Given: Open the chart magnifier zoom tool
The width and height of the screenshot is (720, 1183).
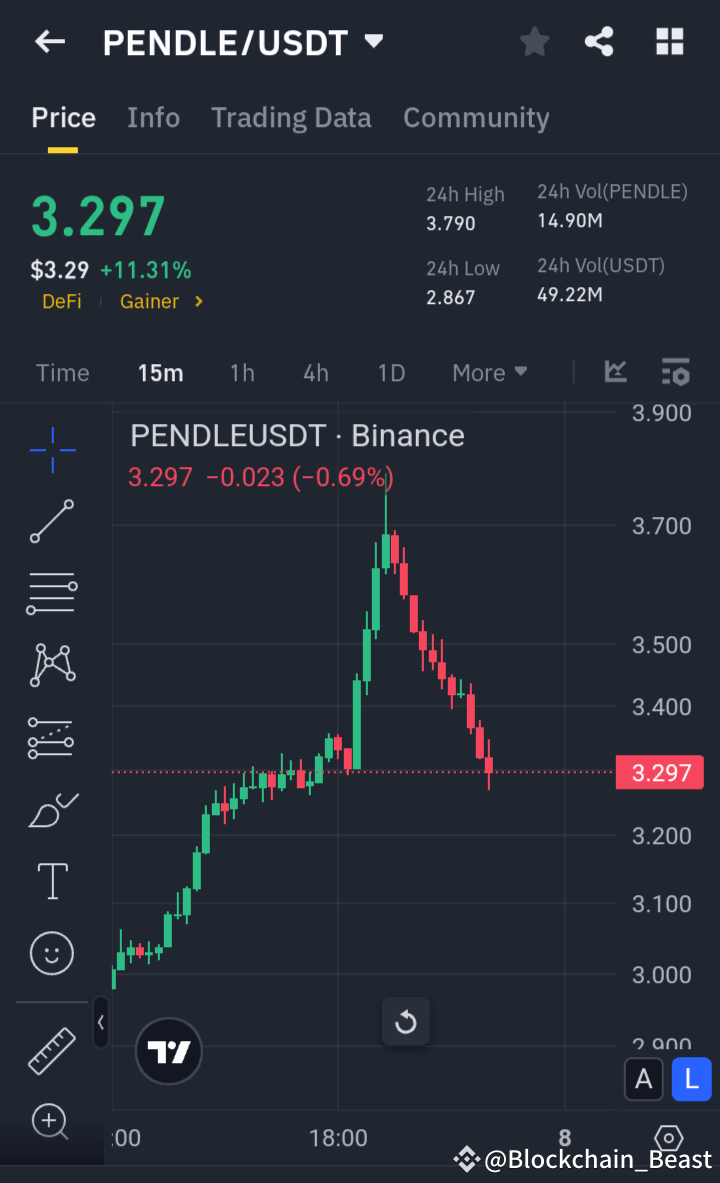Looking at the screenshot, I should point(51,1122).
